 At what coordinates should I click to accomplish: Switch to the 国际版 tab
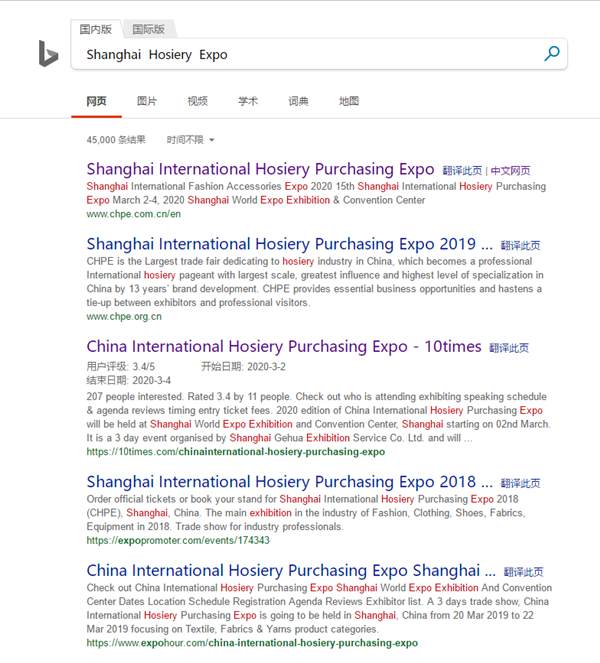[x=148, y=29]
